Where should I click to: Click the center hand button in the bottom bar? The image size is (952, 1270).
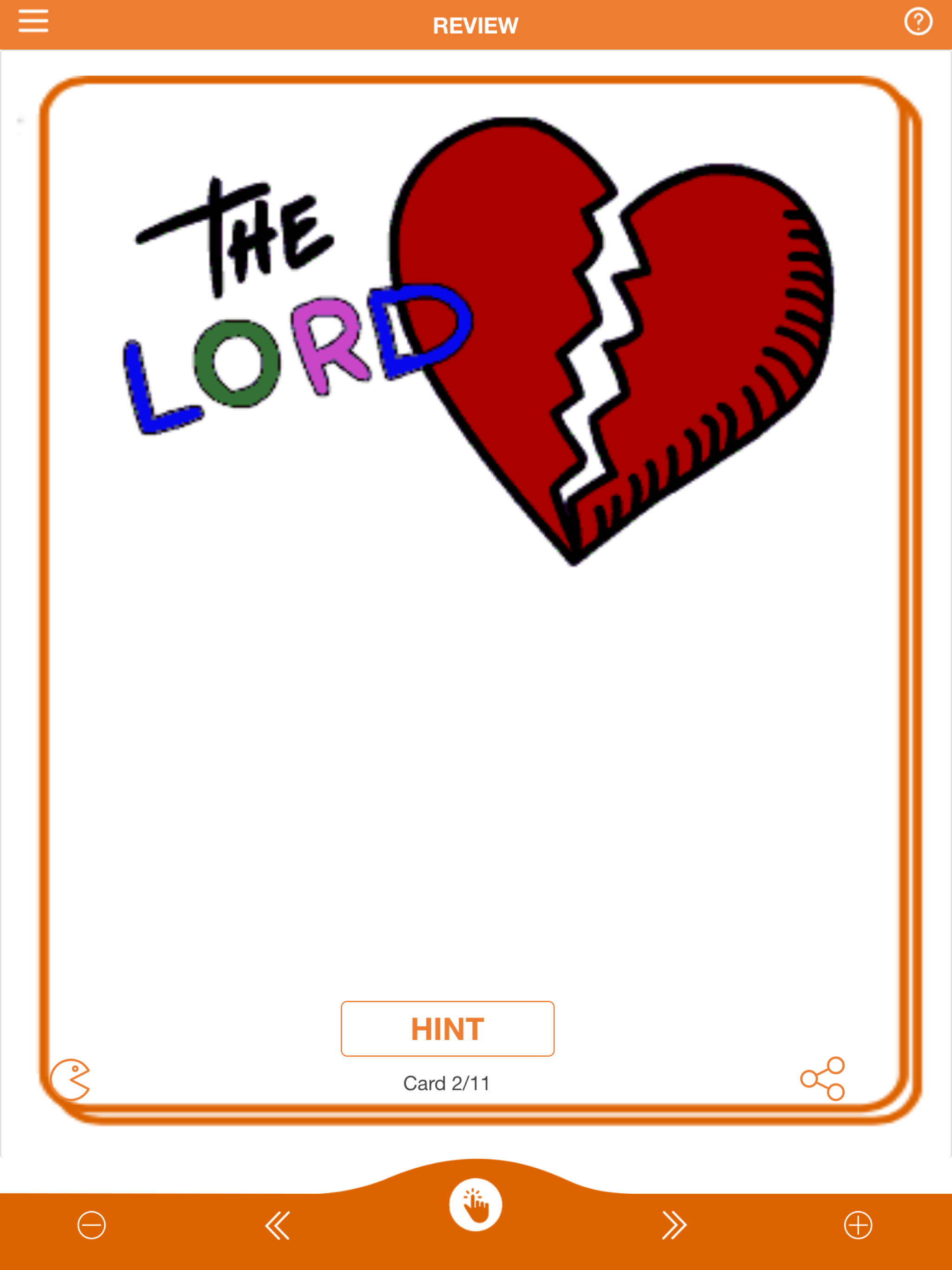476,1204
